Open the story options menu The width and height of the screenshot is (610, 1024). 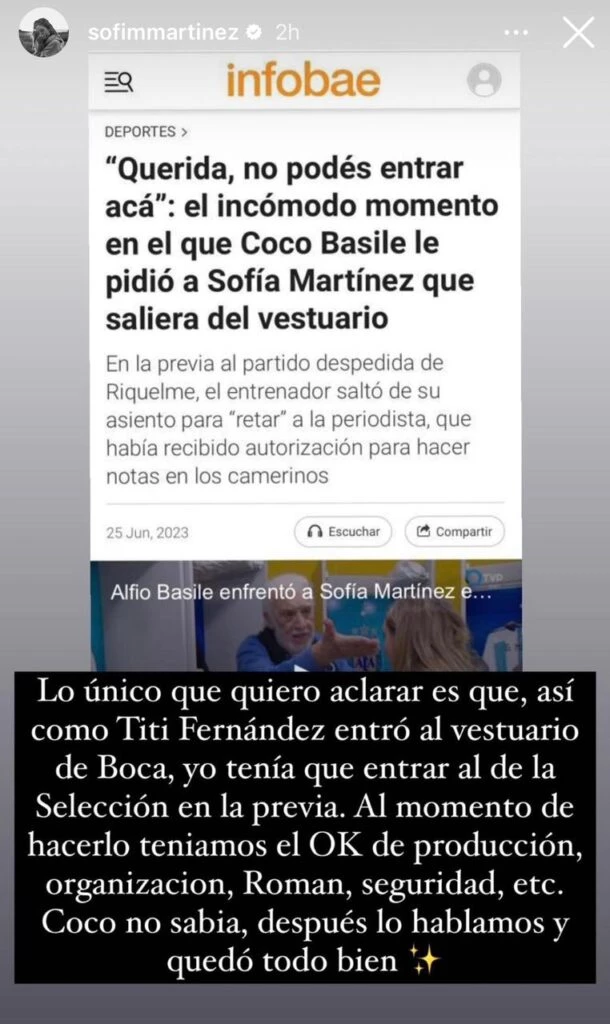pos(516,33)
